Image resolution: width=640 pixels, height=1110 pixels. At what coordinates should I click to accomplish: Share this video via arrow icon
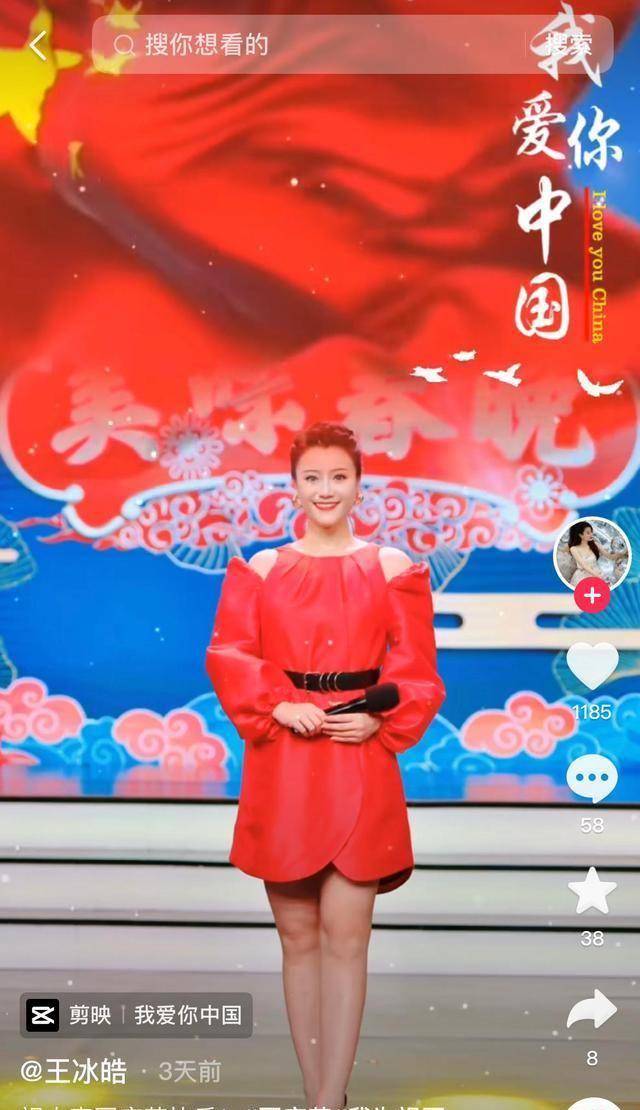tap(592, 1010)
